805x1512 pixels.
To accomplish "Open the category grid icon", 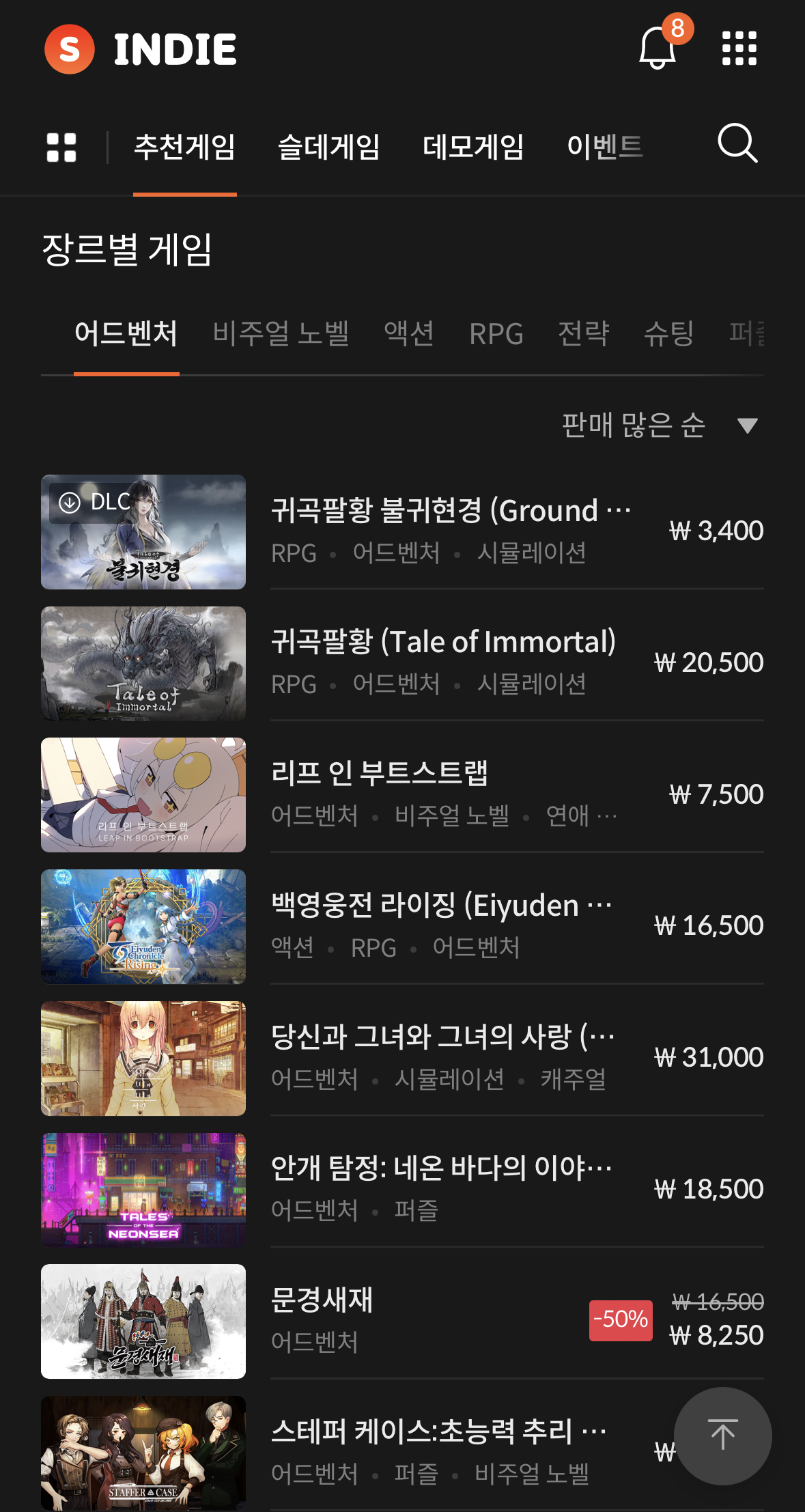I will (61, 147).
